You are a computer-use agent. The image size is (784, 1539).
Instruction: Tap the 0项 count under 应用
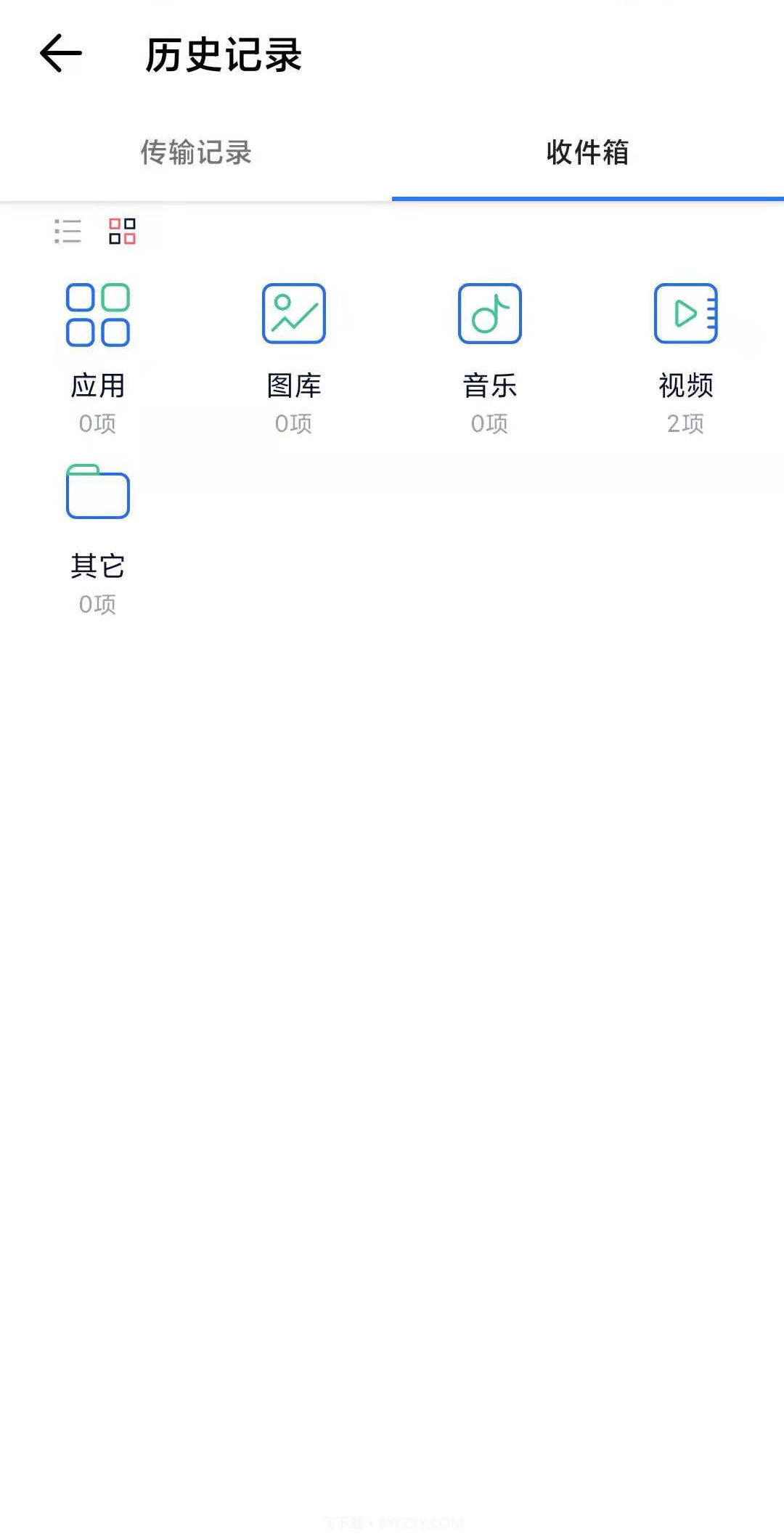(x=98, y=423)
